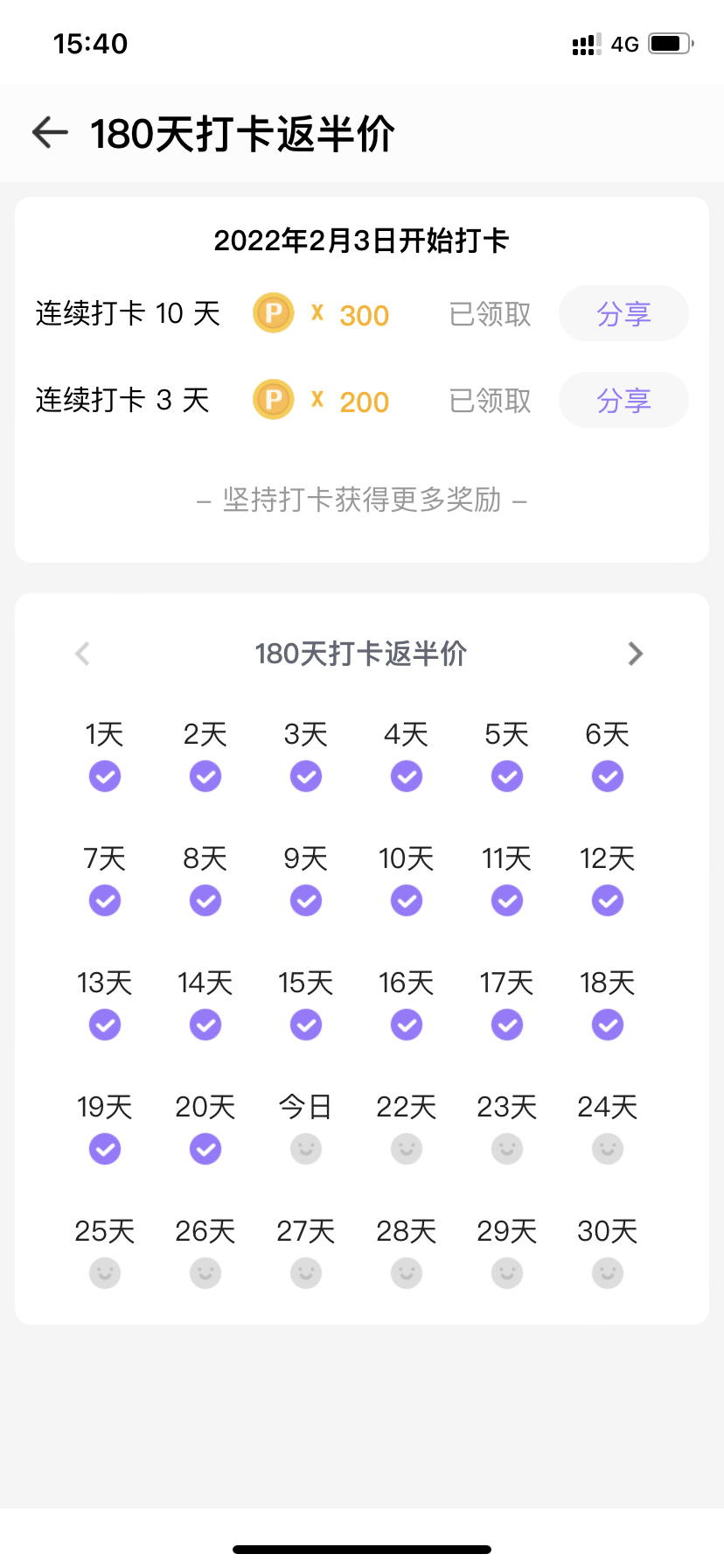This screenshot has width=724, height=1568.
Task: Toggle check-in status for day 5天
Action: (506, 775)
